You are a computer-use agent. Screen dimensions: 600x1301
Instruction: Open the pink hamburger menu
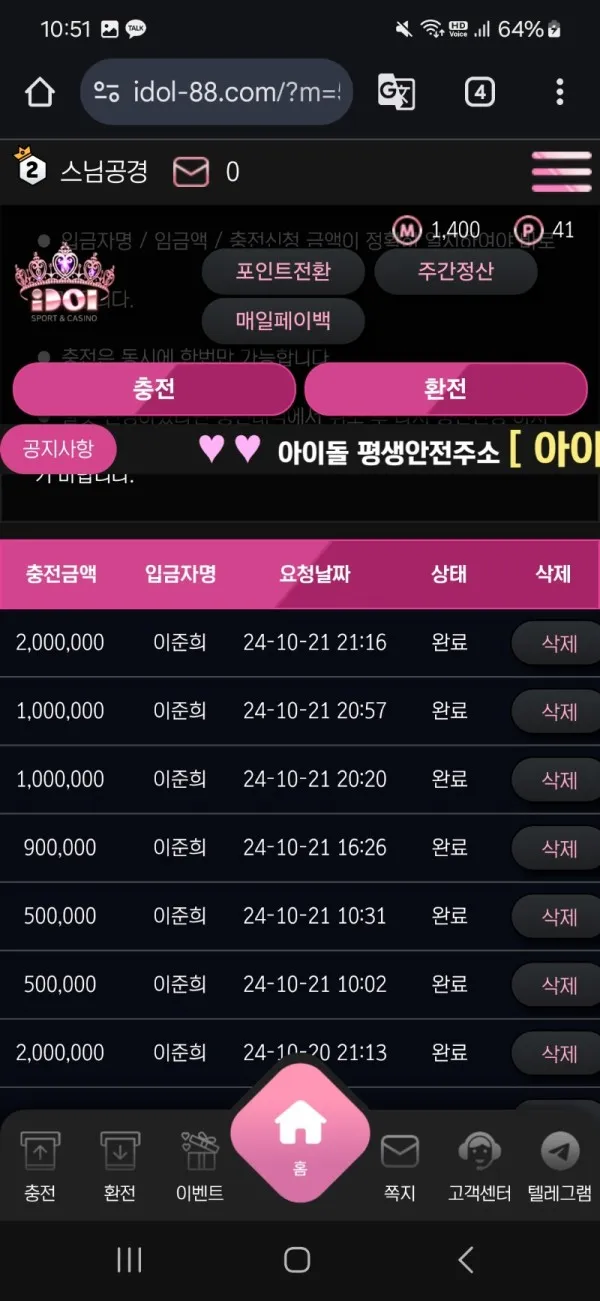[561, 172]
